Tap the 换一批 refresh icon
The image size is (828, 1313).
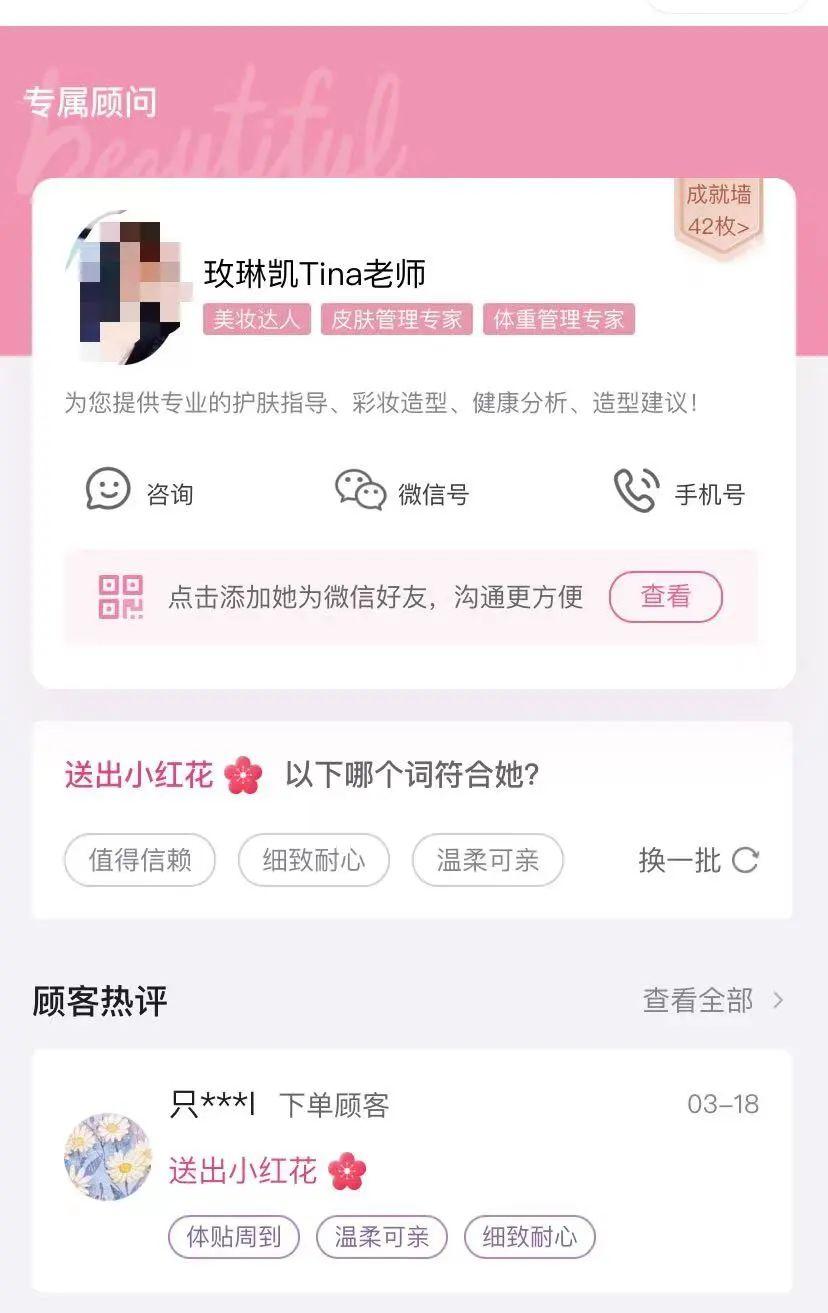pyautogui.click(x=748, y=860)
